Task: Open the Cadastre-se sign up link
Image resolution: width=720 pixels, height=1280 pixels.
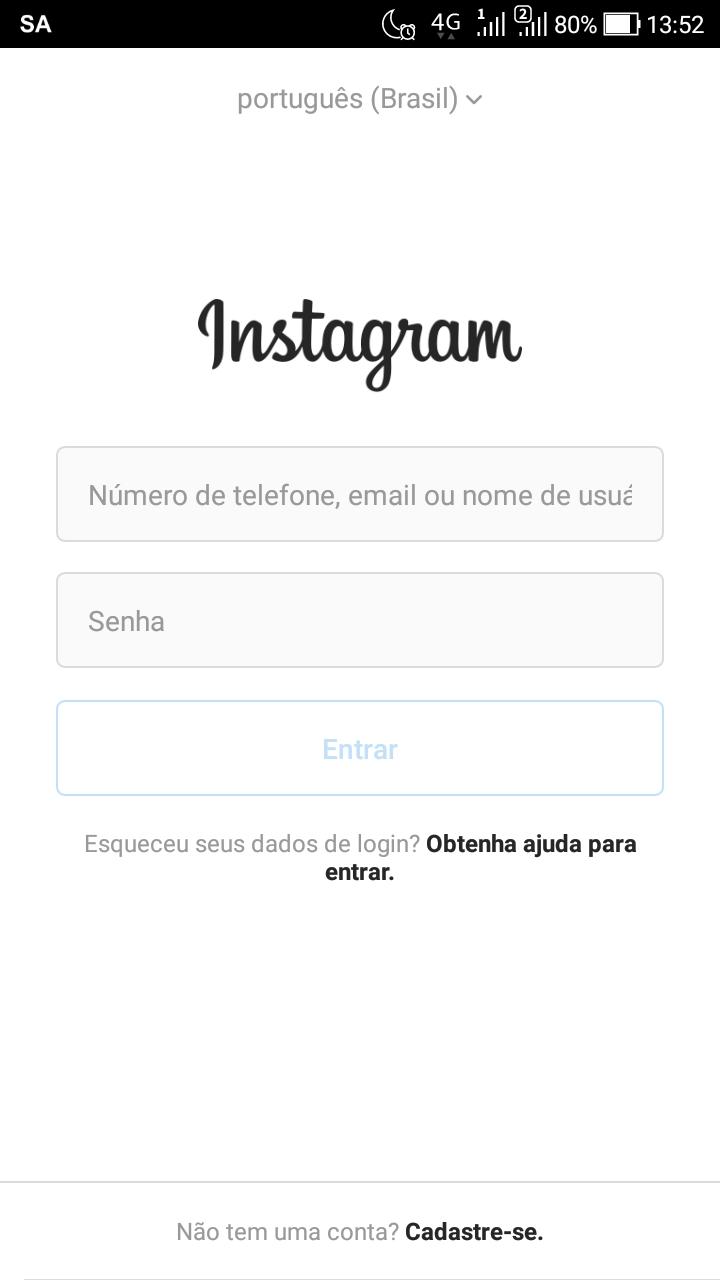Action: click(x=474, y=1231)
